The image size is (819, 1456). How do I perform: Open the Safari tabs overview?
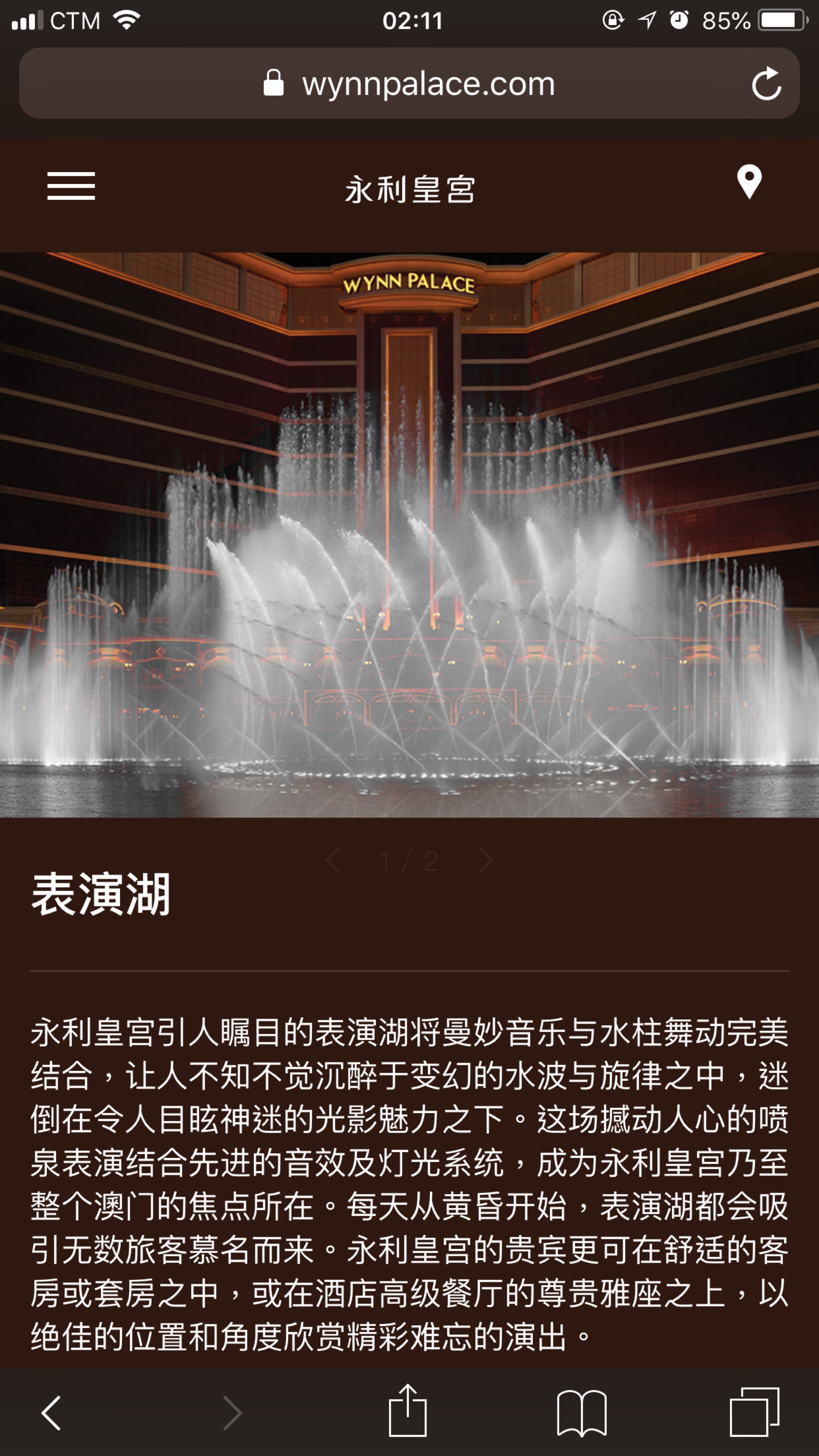coord(754,1413)
